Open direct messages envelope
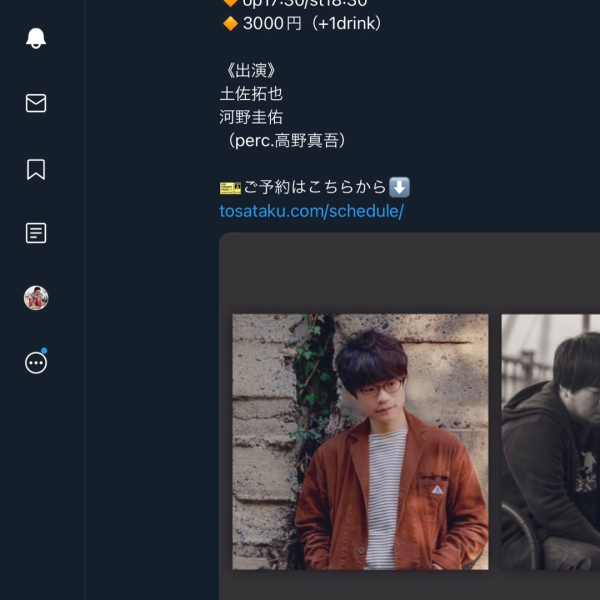The image size is (600, 600). 36,103
